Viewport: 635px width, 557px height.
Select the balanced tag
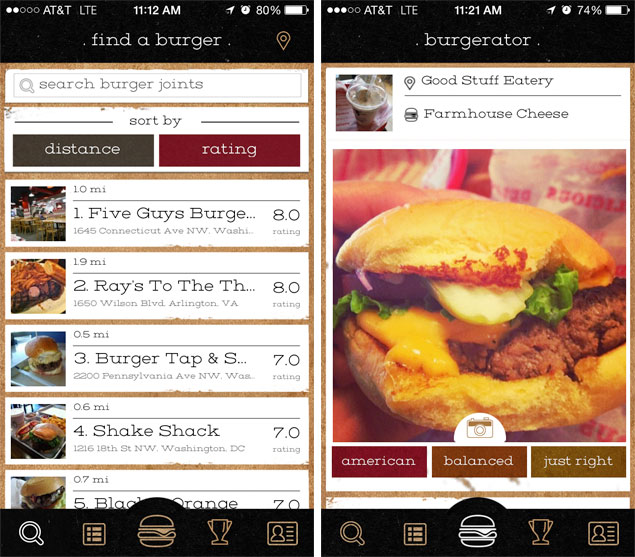tap(478, 461)
